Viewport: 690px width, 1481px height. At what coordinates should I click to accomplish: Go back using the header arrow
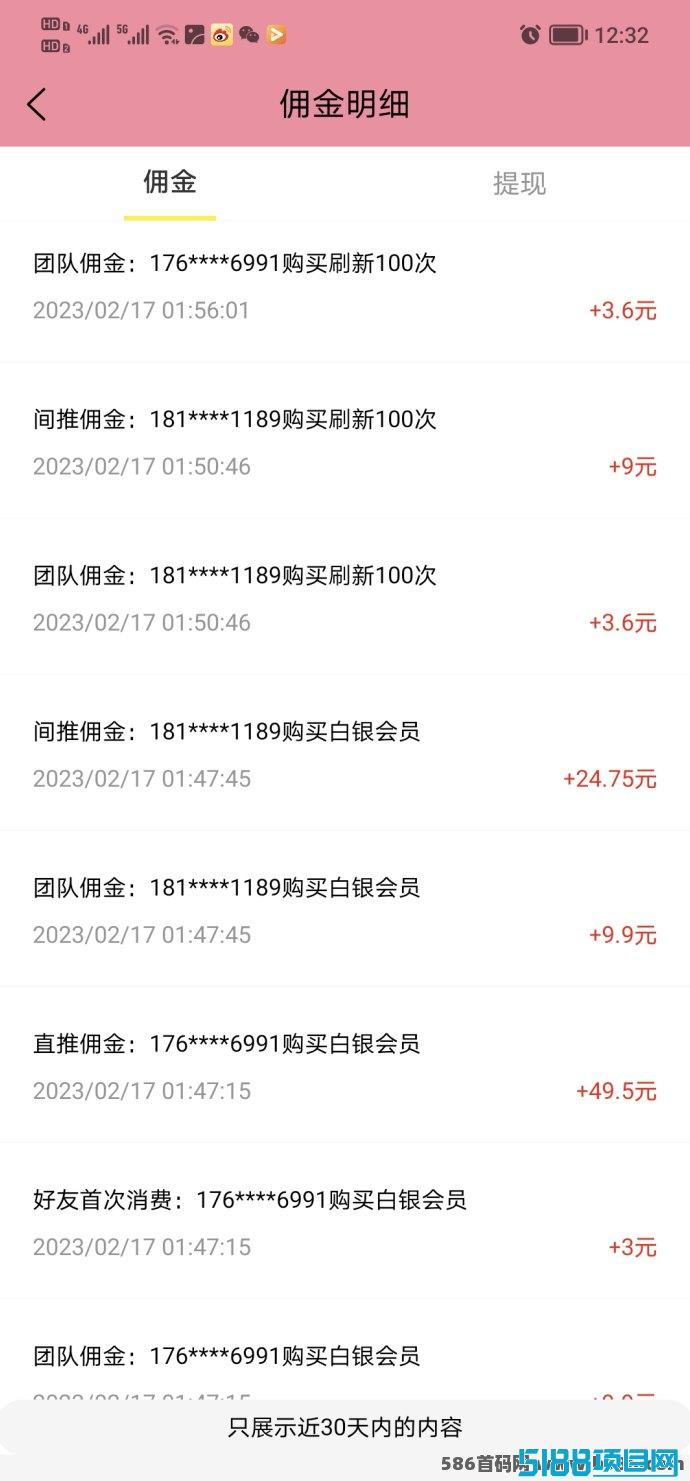[x=37, y=104]
